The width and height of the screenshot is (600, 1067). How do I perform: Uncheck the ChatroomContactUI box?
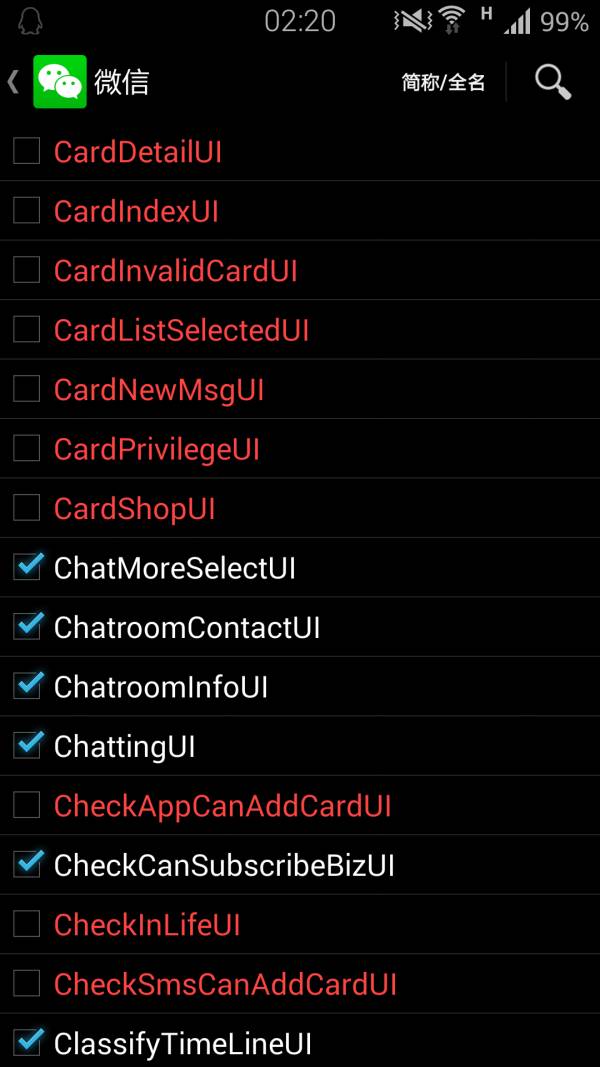click(28, 626)
